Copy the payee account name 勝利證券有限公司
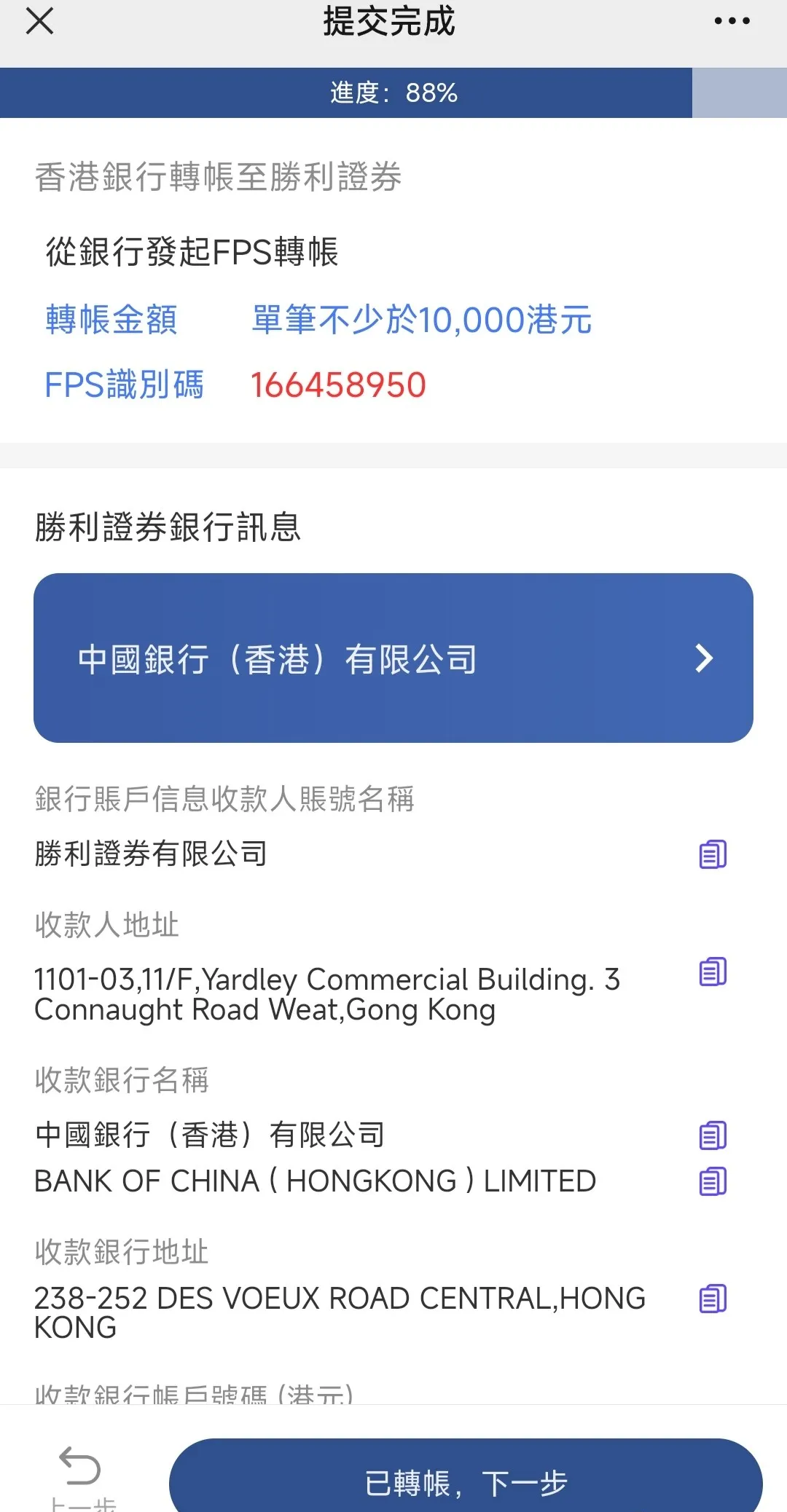 714,852
